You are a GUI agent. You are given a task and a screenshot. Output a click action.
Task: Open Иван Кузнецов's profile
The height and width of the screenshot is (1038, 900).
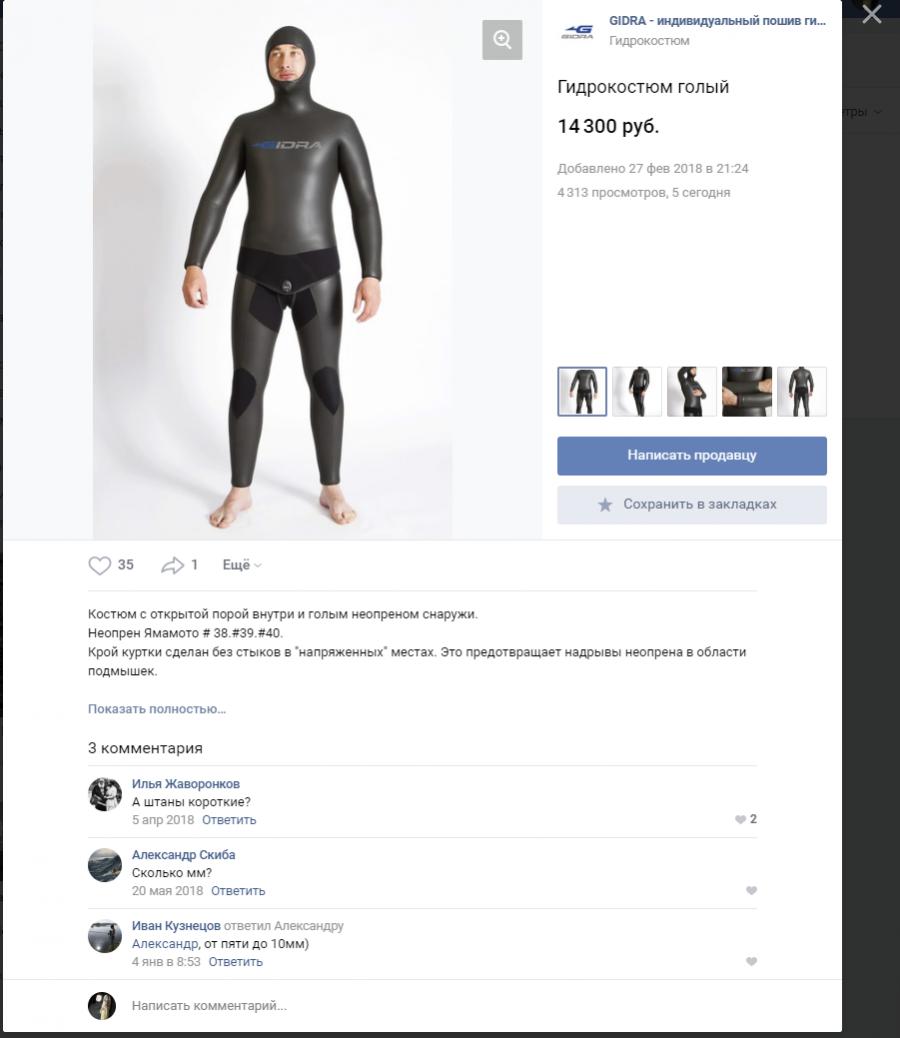point(176,926)
